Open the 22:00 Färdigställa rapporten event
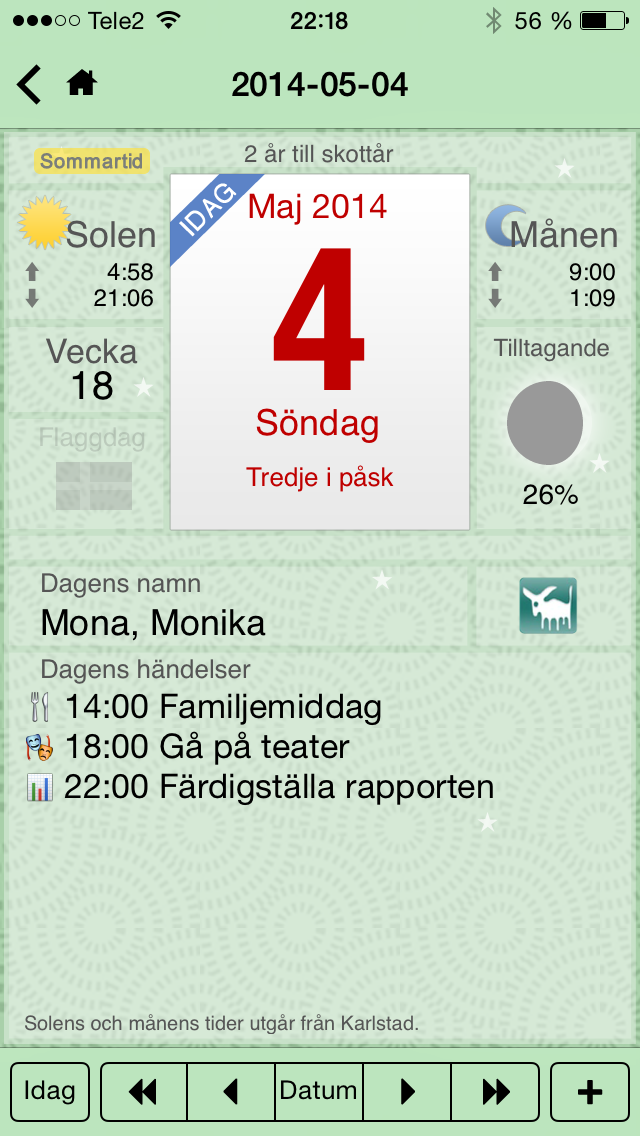The height and width of the screenshot is (1136, 640). (260, 787)
